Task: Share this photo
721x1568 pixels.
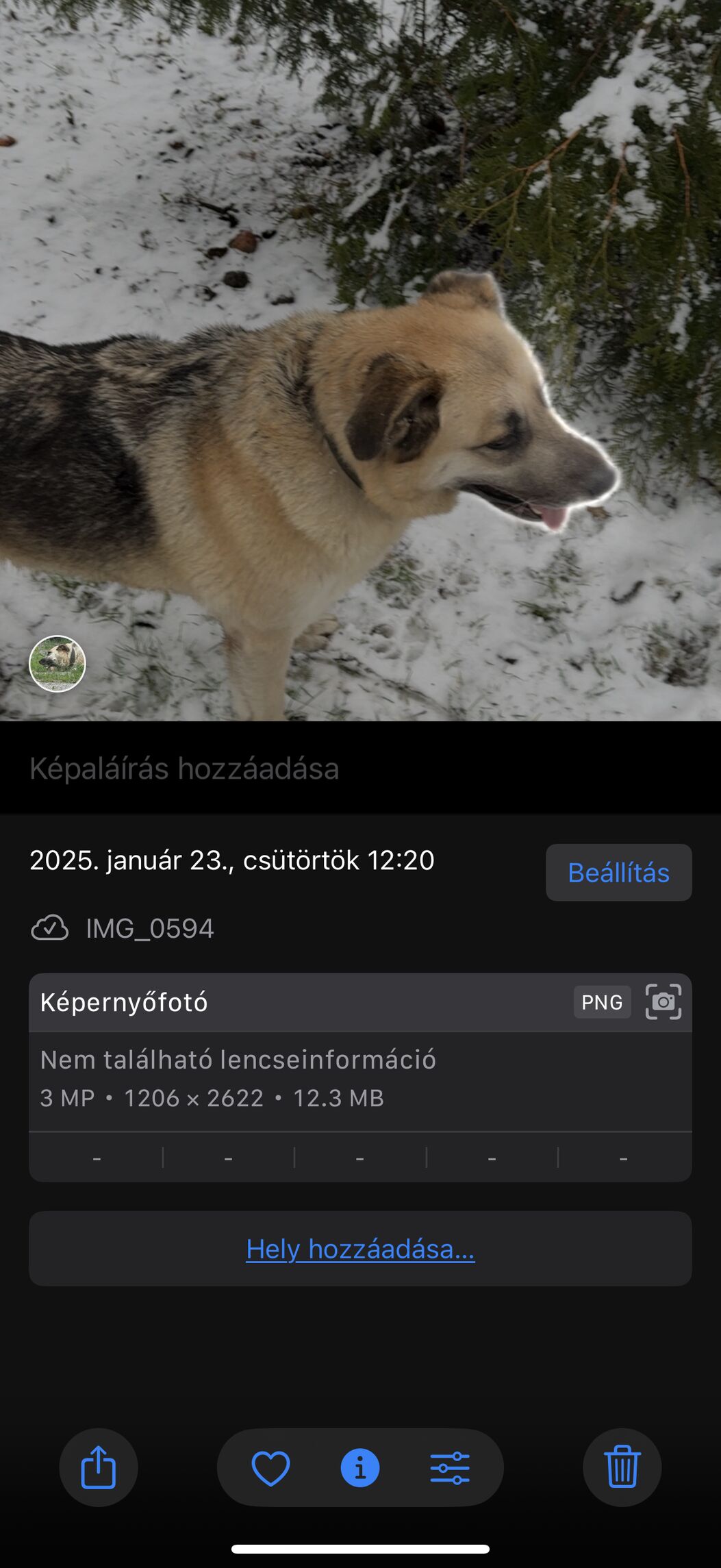Action: click(x=99, y=1467)
